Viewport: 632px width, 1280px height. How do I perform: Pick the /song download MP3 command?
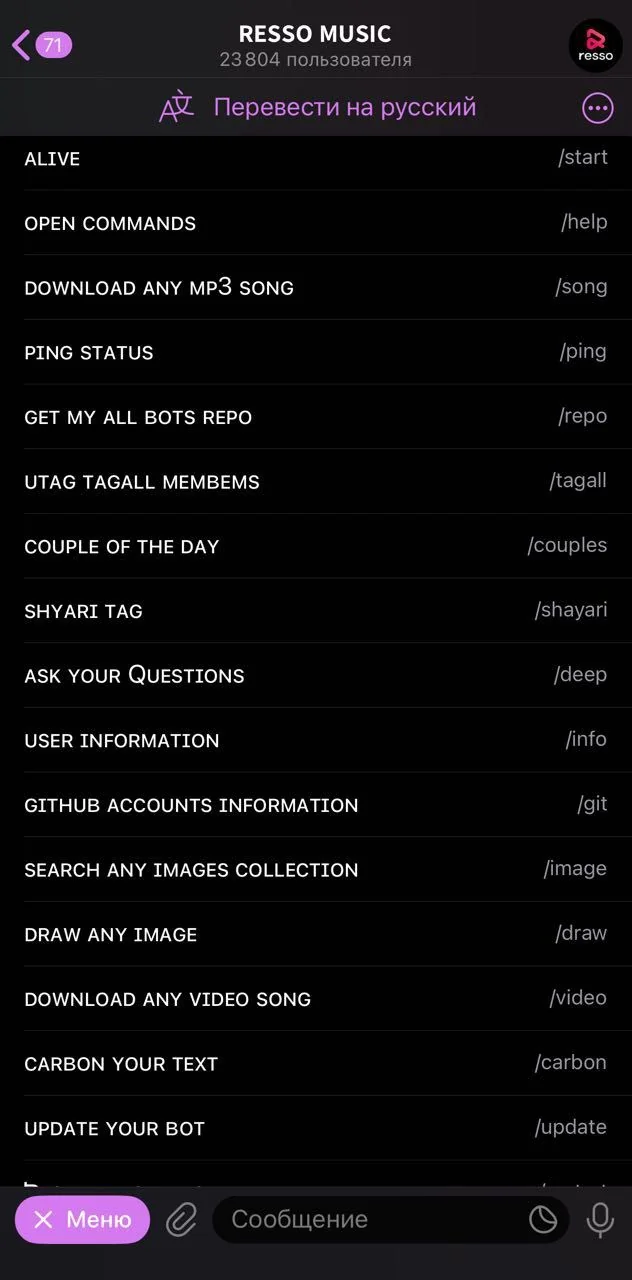pos(316,287)
